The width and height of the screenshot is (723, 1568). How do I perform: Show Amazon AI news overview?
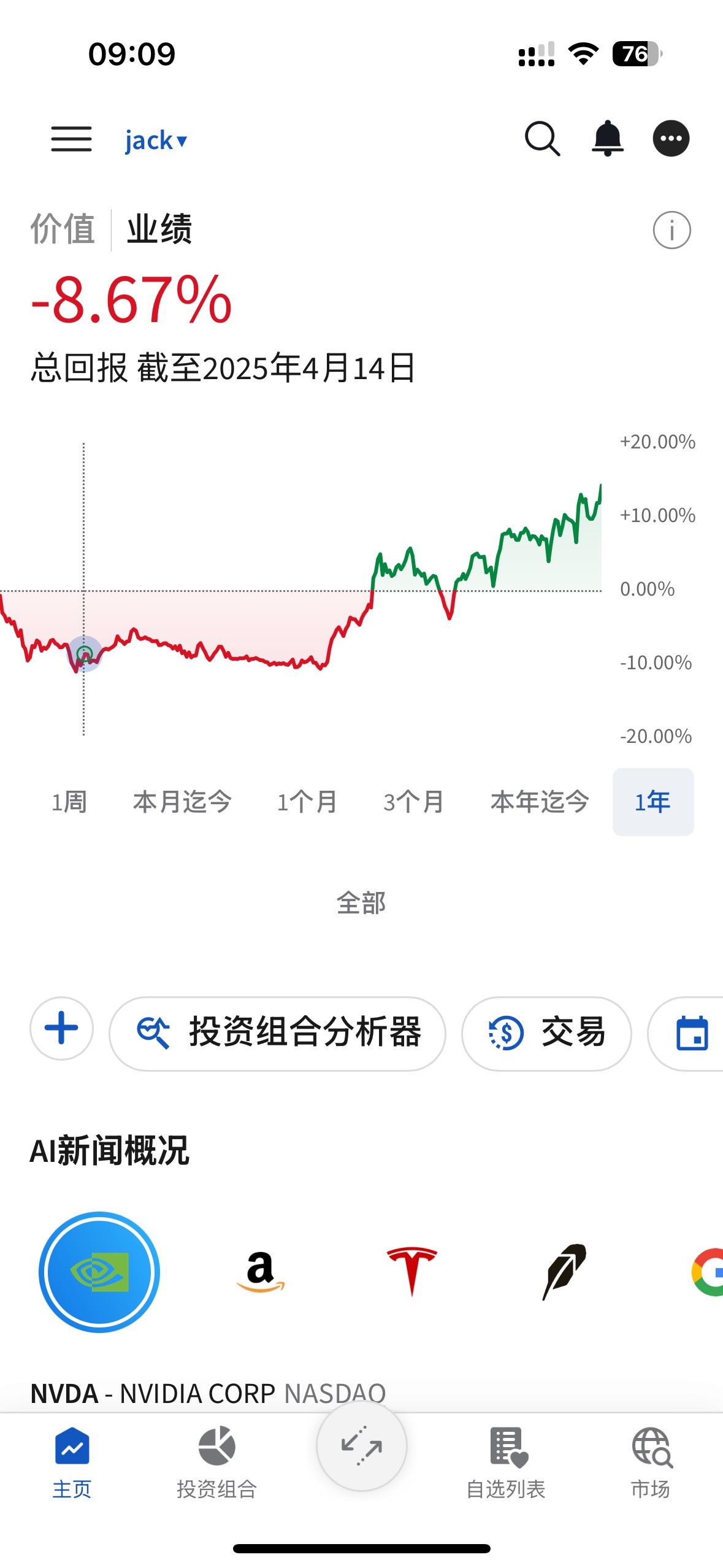pos(261,1272)
